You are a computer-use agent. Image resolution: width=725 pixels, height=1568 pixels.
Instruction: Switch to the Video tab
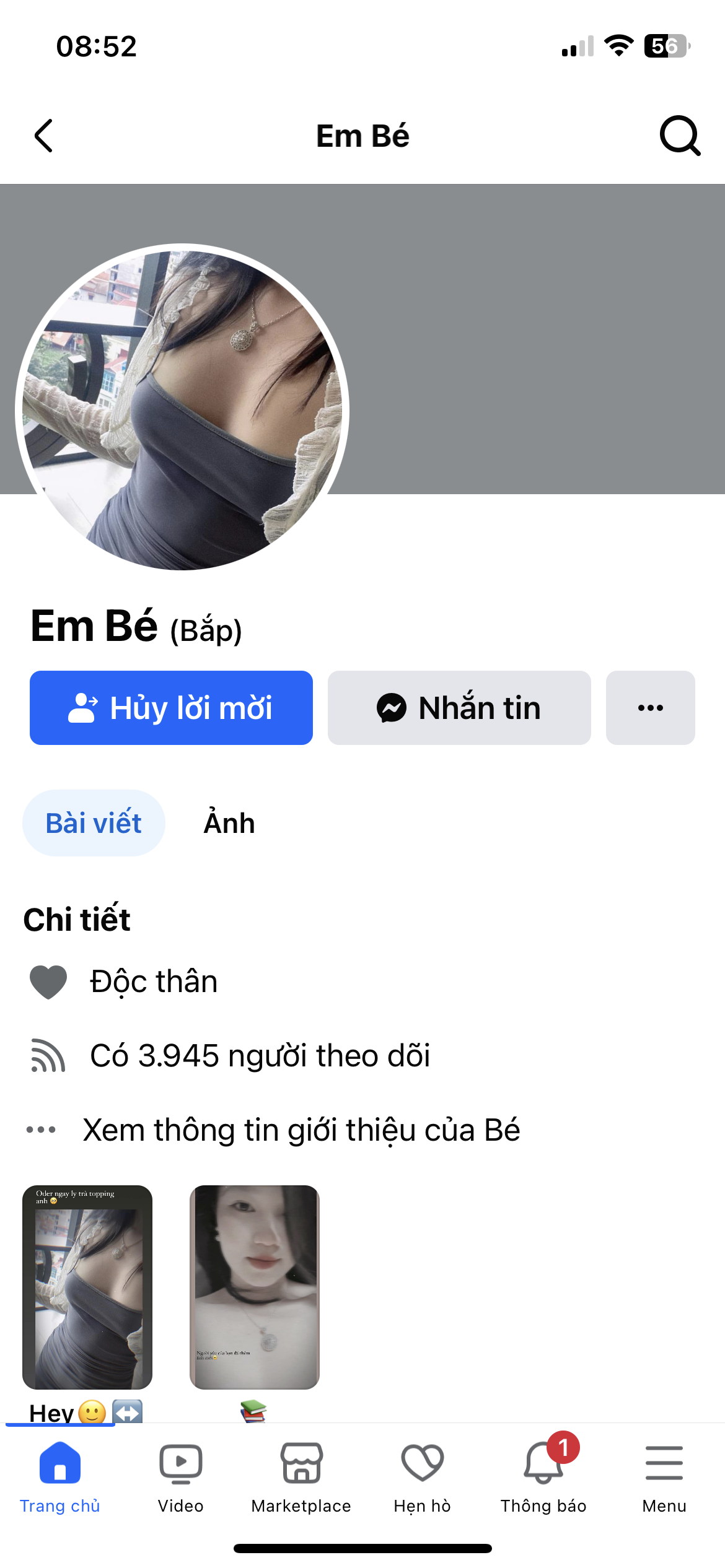click(181, 1477)
